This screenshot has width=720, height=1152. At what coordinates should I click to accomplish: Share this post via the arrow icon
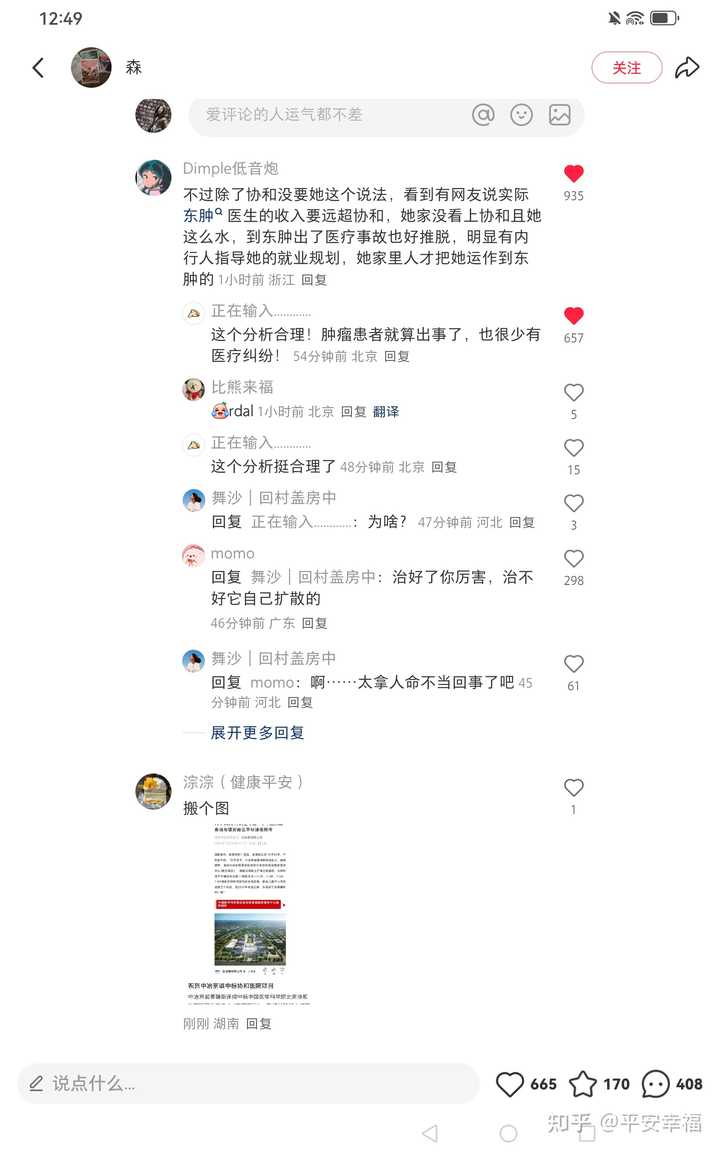point(687,68)
